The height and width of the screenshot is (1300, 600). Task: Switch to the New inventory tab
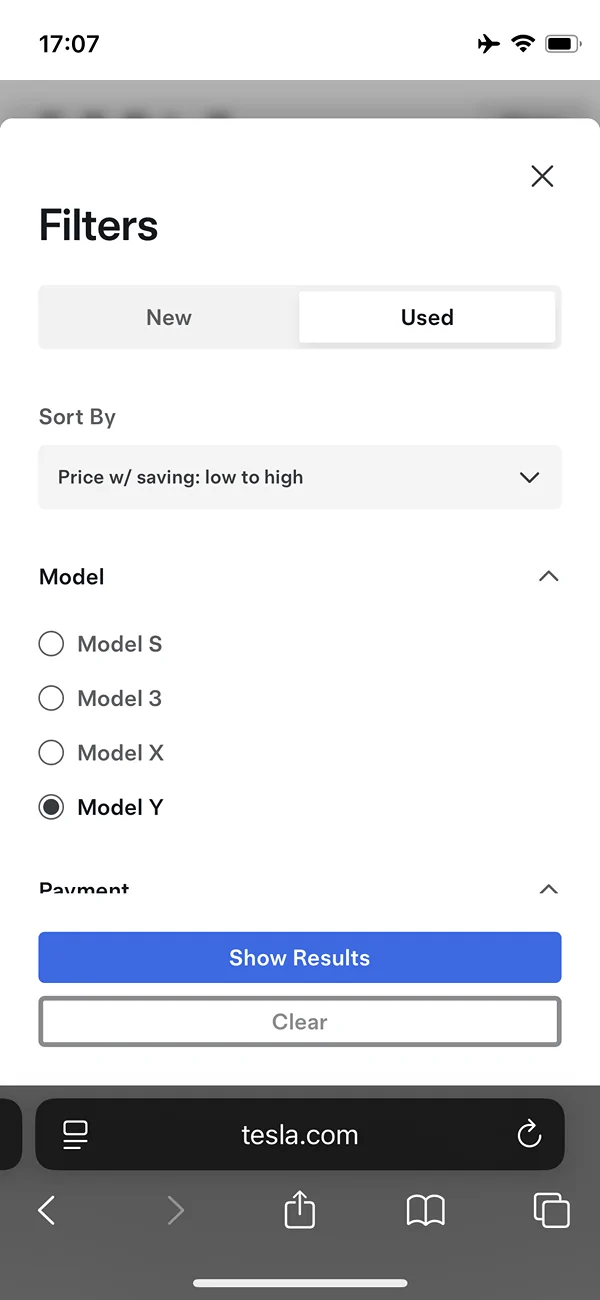[169, 318]
